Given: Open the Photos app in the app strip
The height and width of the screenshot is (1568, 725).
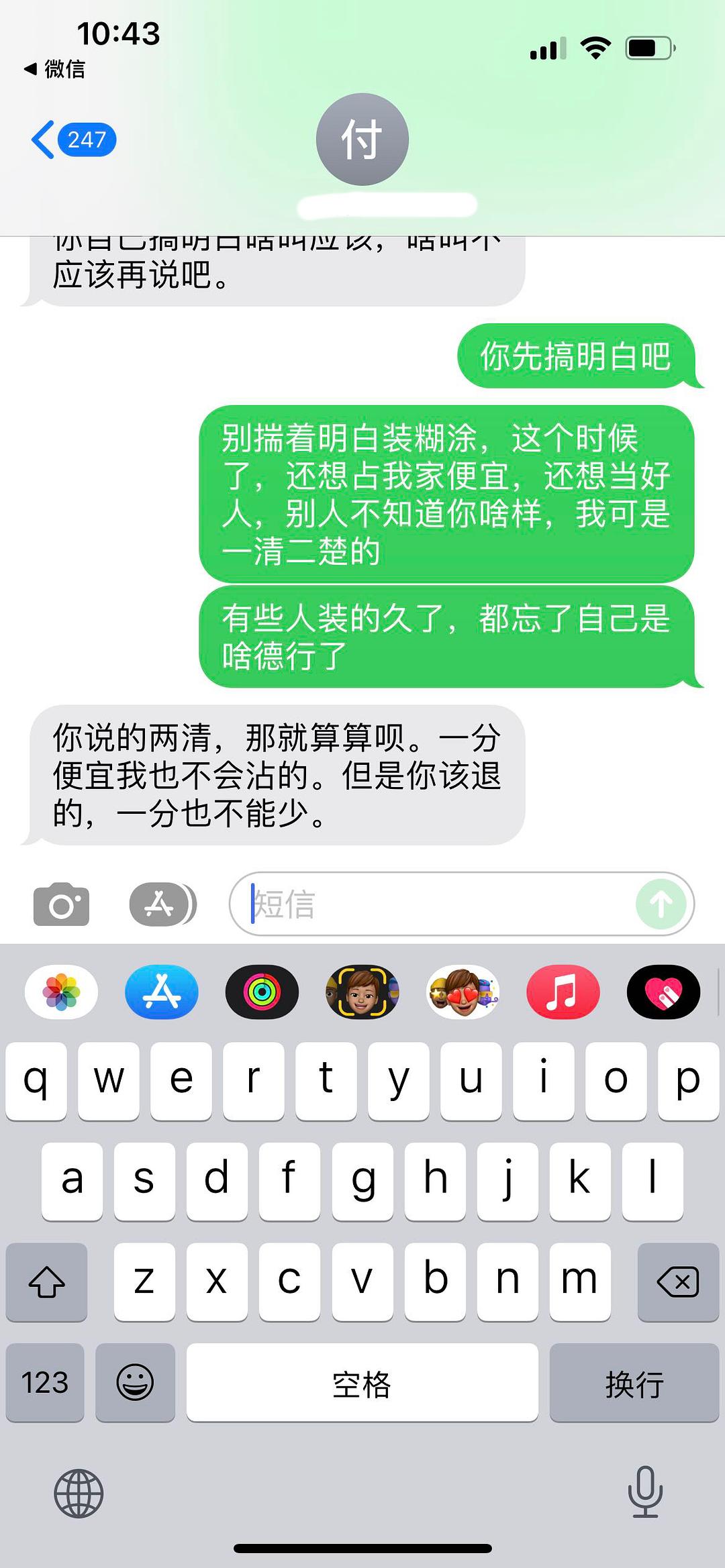Looking at the screenshot, I should tap(61, 992).
